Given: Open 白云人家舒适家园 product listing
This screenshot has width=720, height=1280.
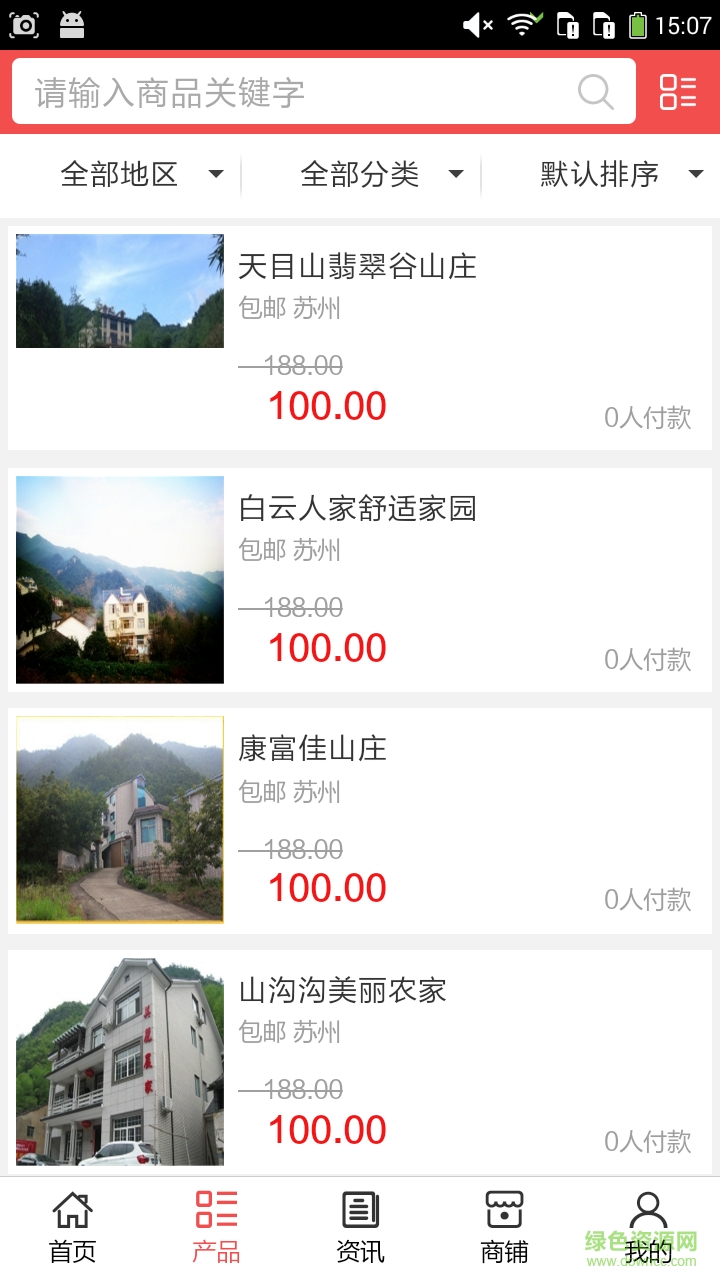Looking at the screenshot, I should 356,508.
